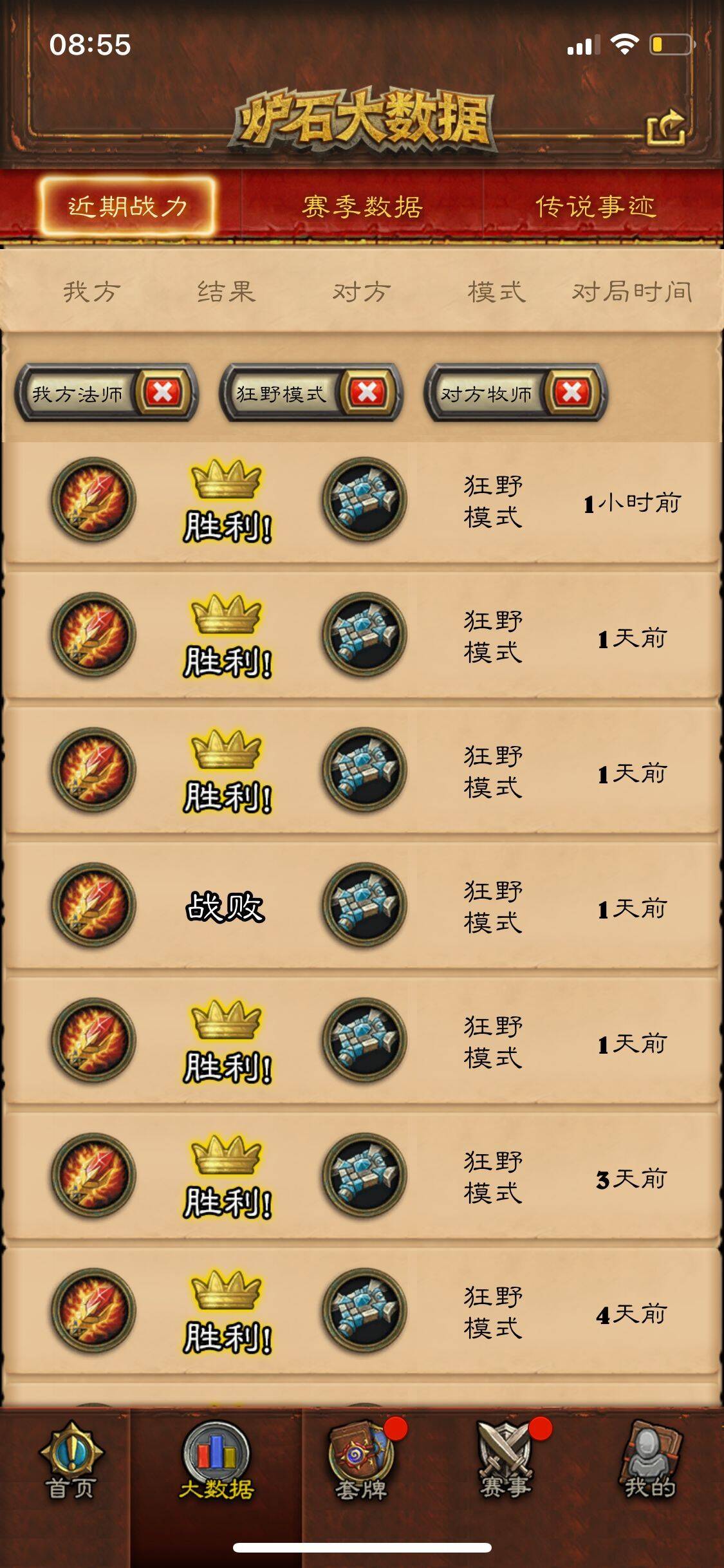Tap the share icon at top right

[666, 127]
